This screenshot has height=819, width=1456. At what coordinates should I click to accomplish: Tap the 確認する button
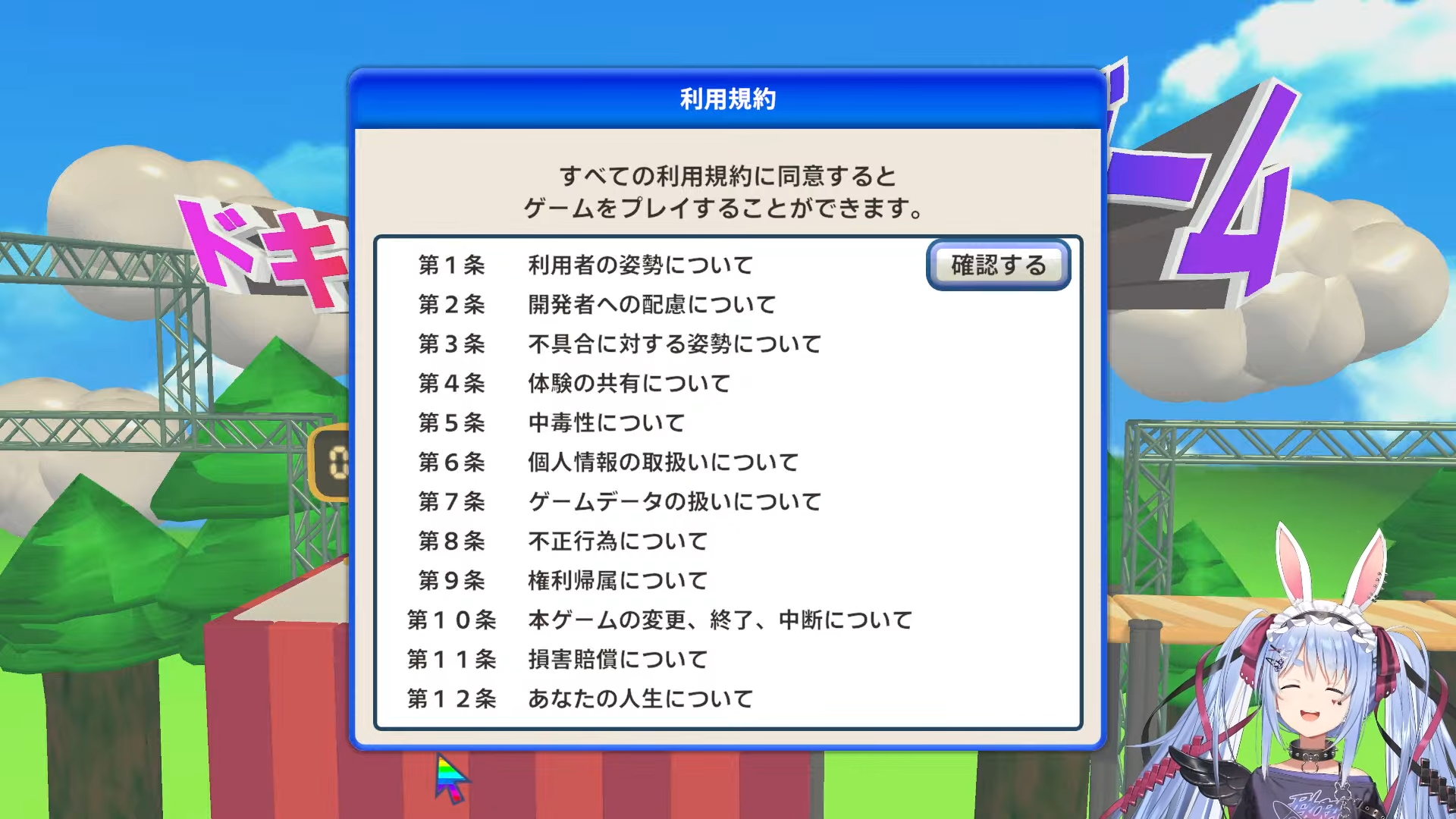[998, 265]
